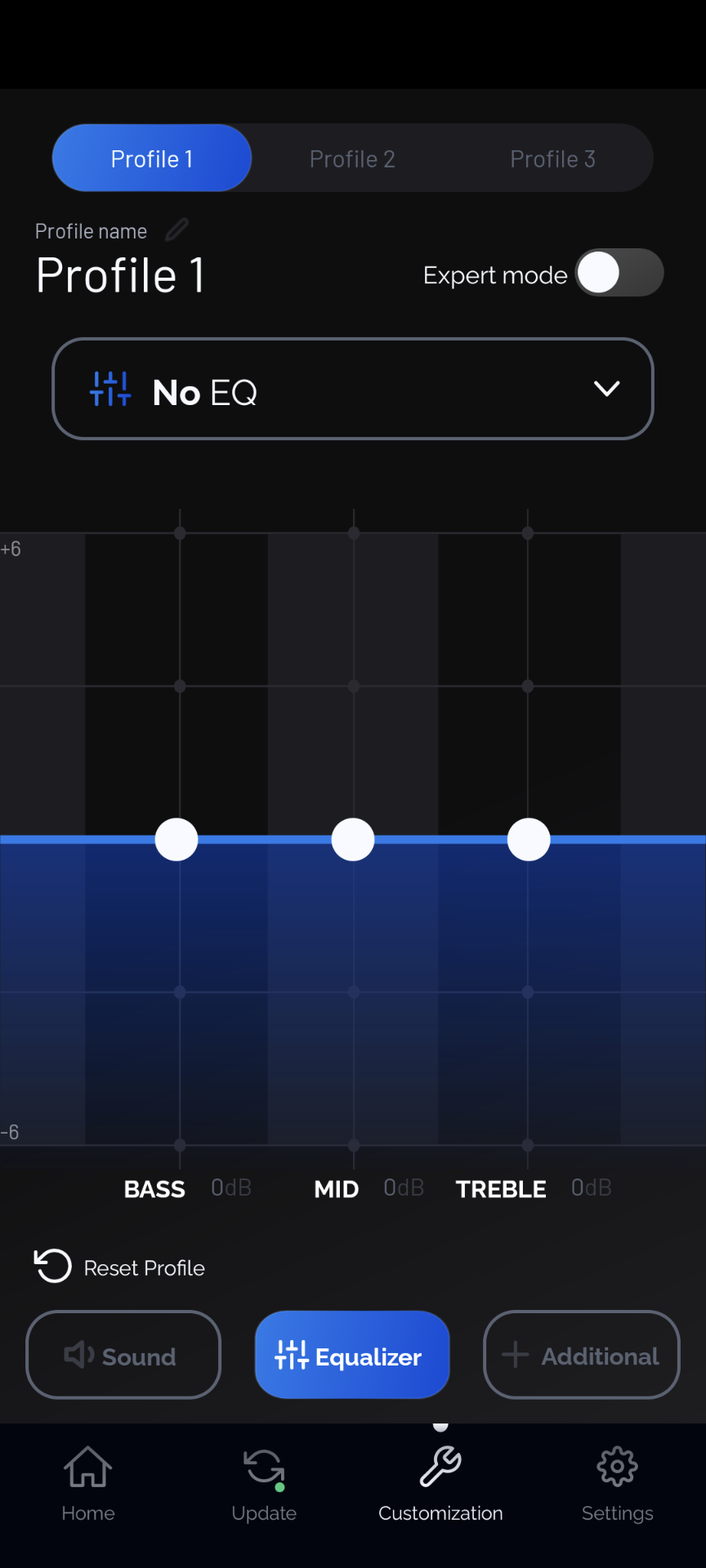Select the Equalizer section

pyautogui.click(x=352, y=1355)
